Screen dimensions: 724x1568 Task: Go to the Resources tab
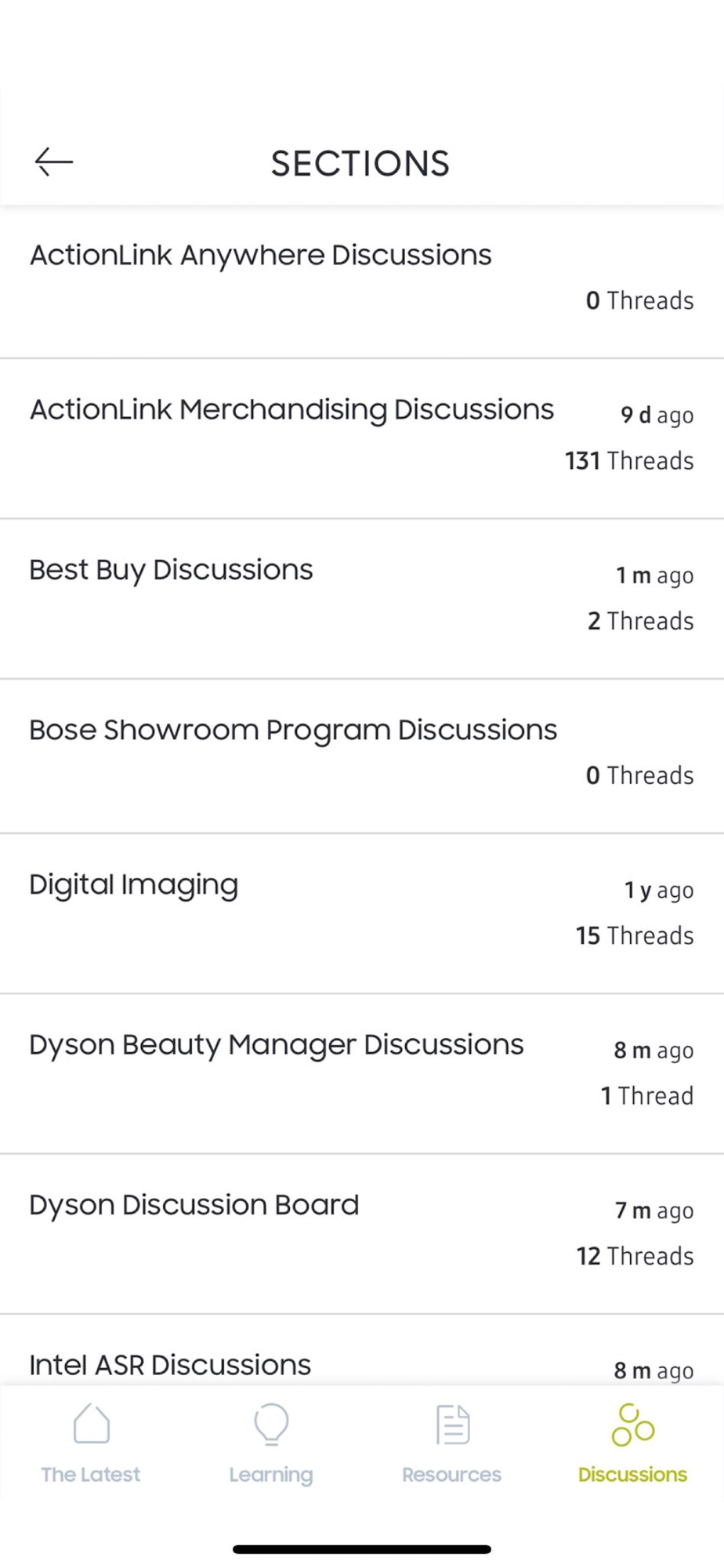[452, 1444]
